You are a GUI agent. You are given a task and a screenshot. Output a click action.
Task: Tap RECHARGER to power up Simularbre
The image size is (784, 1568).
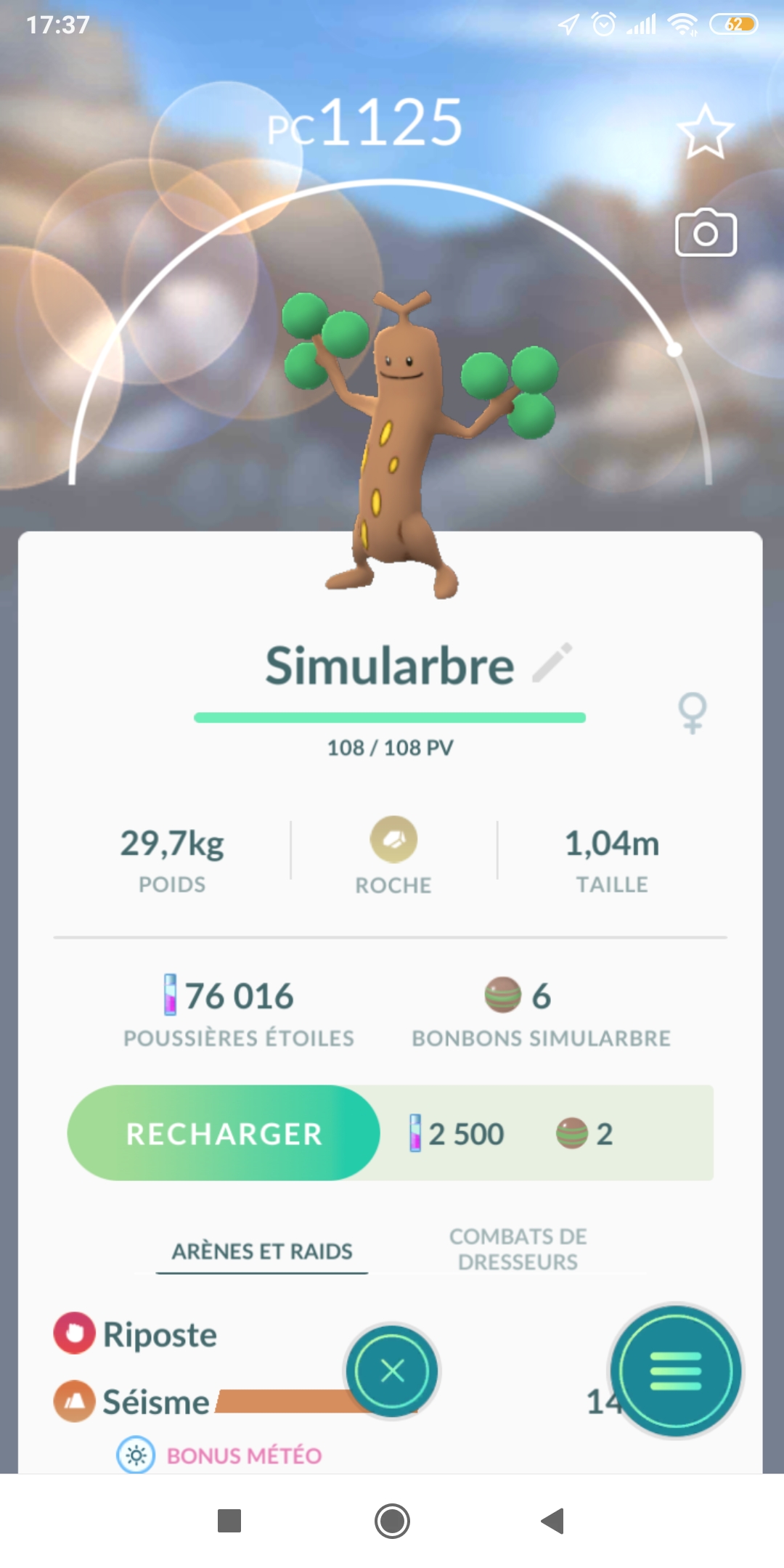224,1133
